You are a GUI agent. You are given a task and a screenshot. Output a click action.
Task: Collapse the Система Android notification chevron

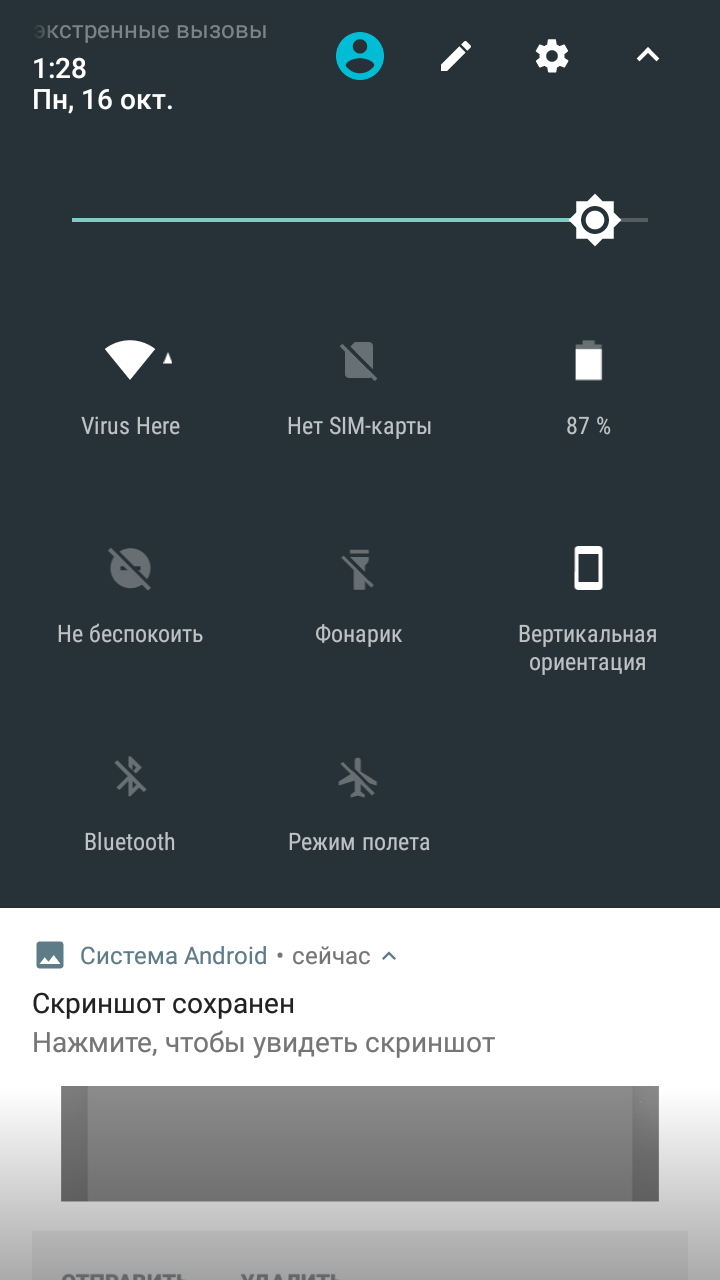click(x=390, y=956)
